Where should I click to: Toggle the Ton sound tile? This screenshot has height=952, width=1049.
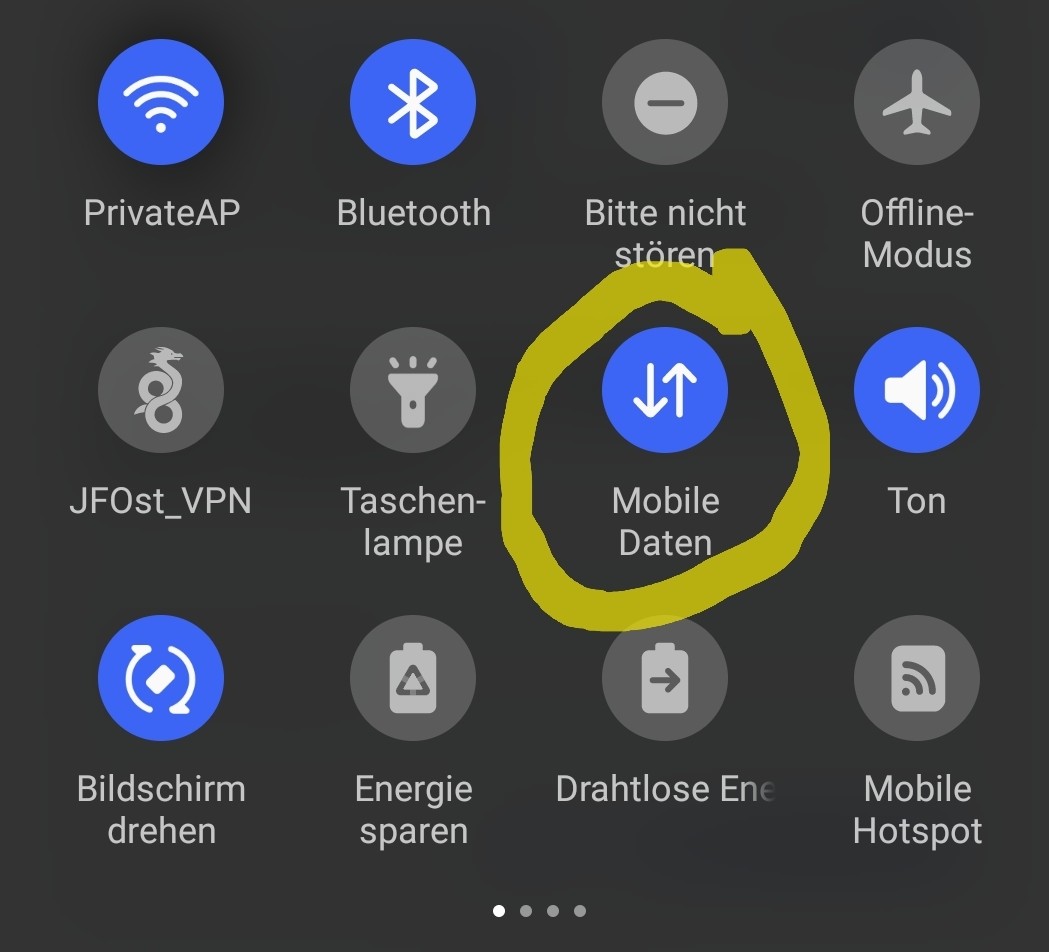[917, 390]
